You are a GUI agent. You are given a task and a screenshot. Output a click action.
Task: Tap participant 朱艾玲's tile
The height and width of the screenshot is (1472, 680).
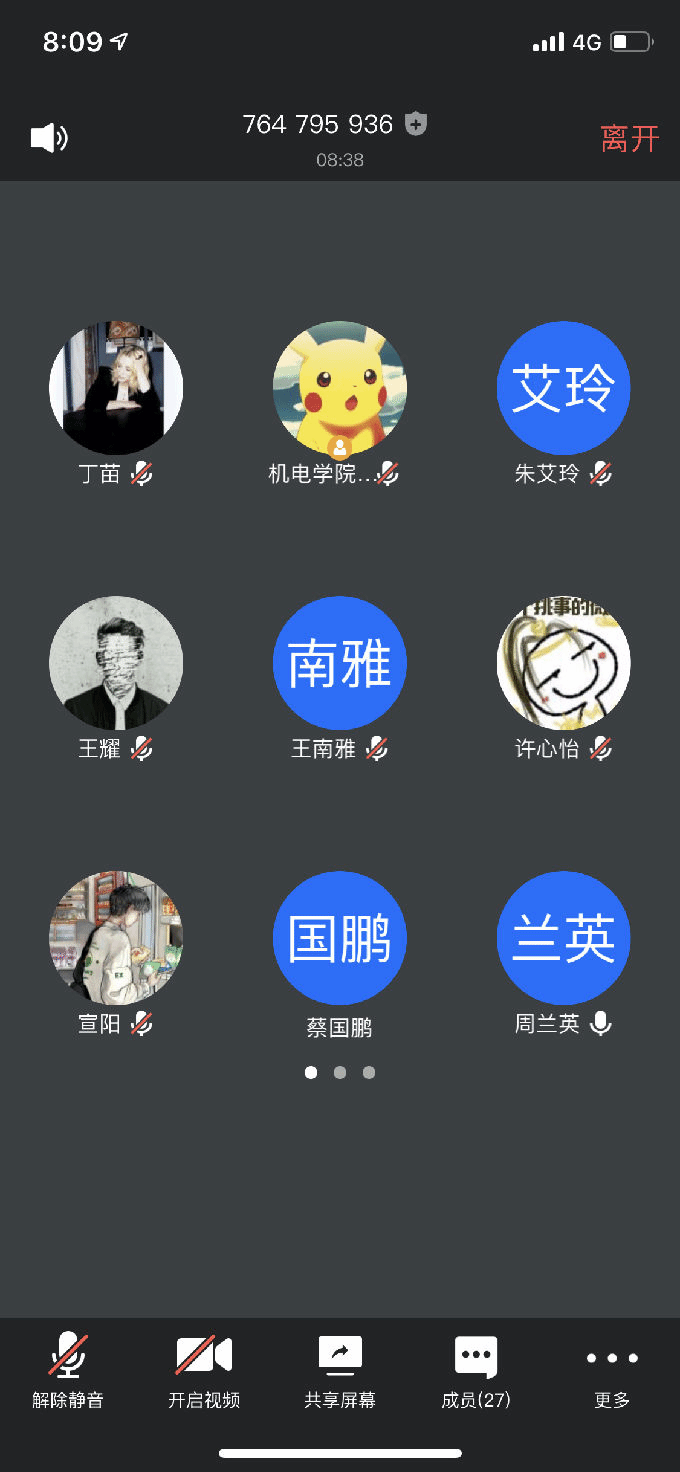563,388
